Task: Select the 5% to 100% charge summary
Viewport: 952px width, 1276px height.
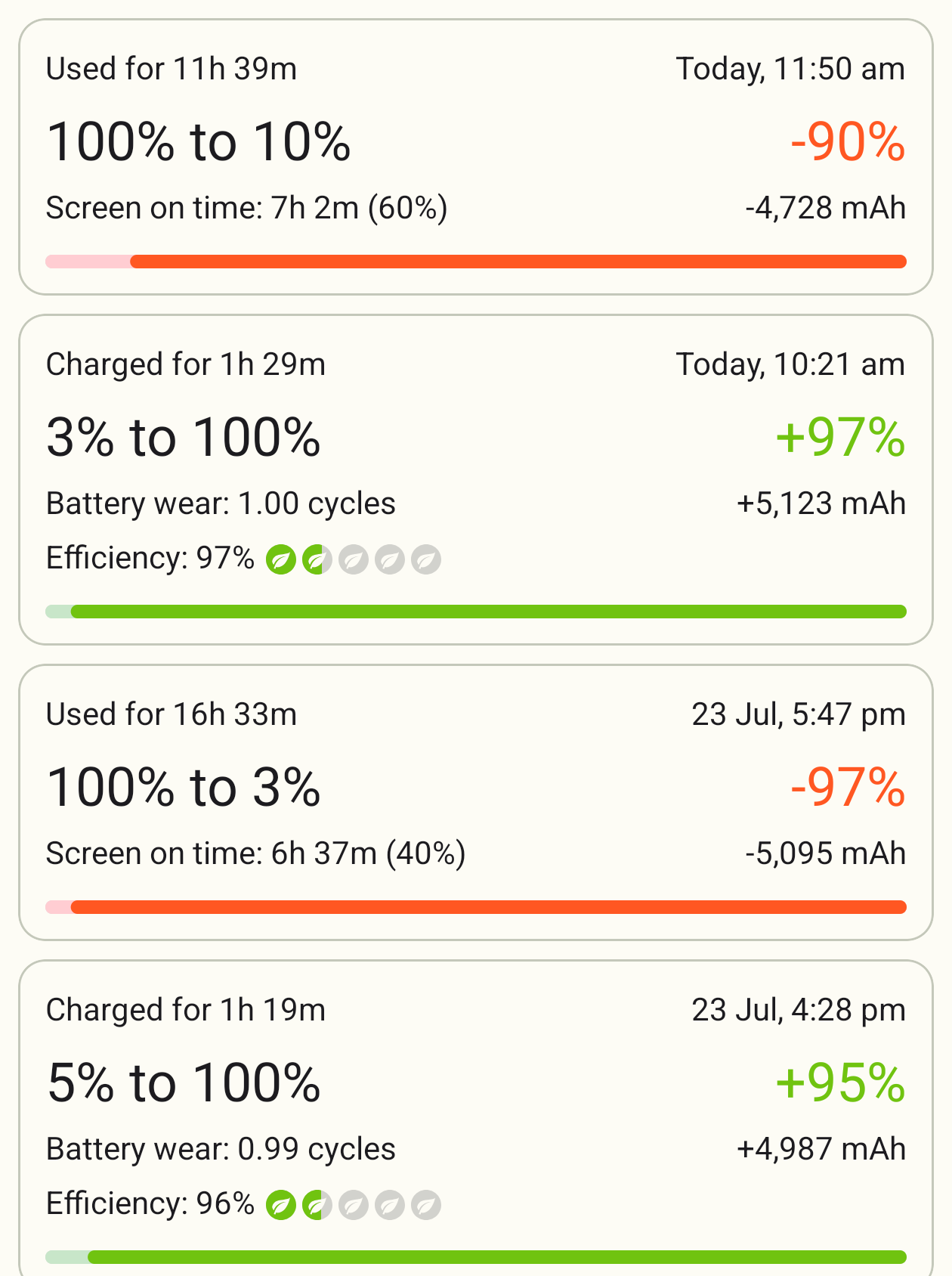Action: point(184,1082)
